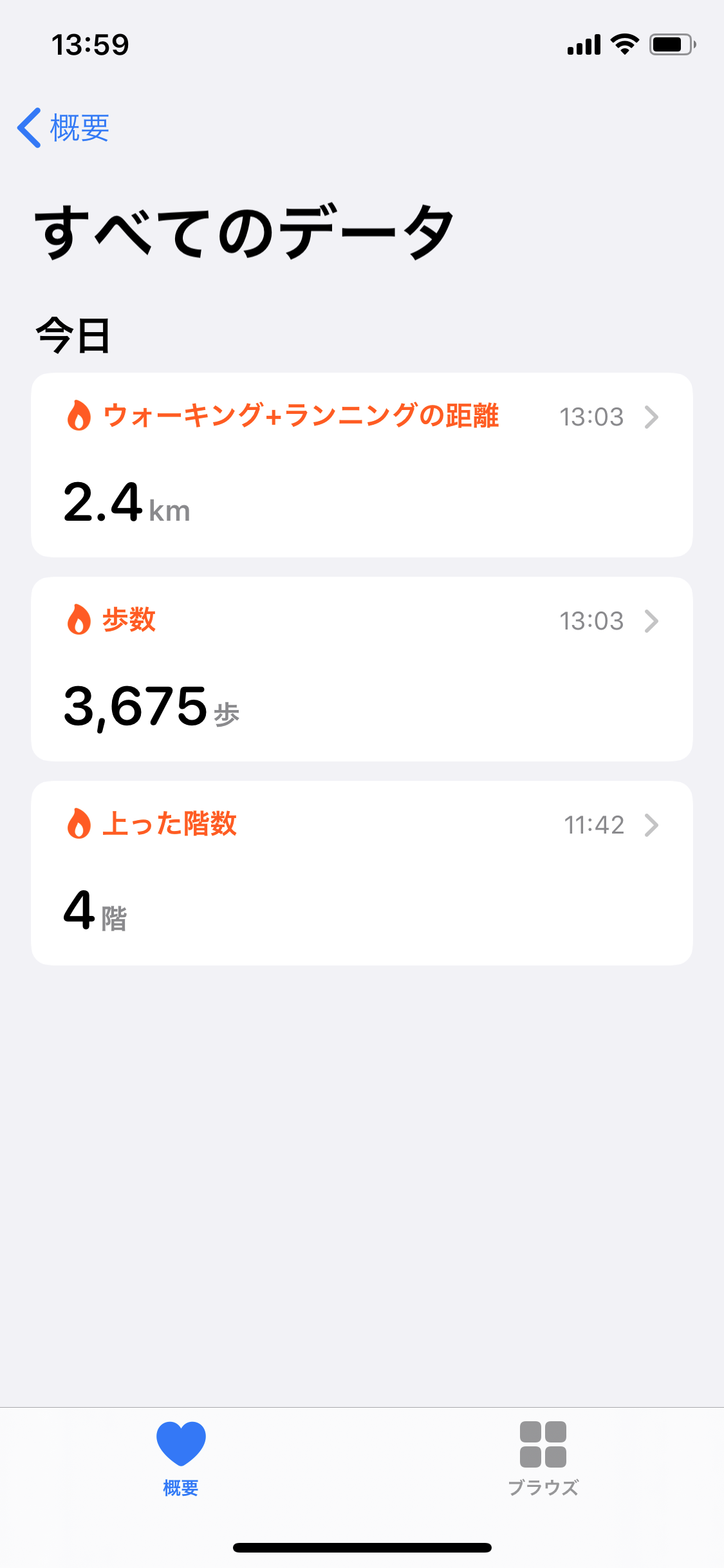The height and width of the screenshot is (1568, 724).
Task: Open the 歩数 step count card
Action: 362,669
